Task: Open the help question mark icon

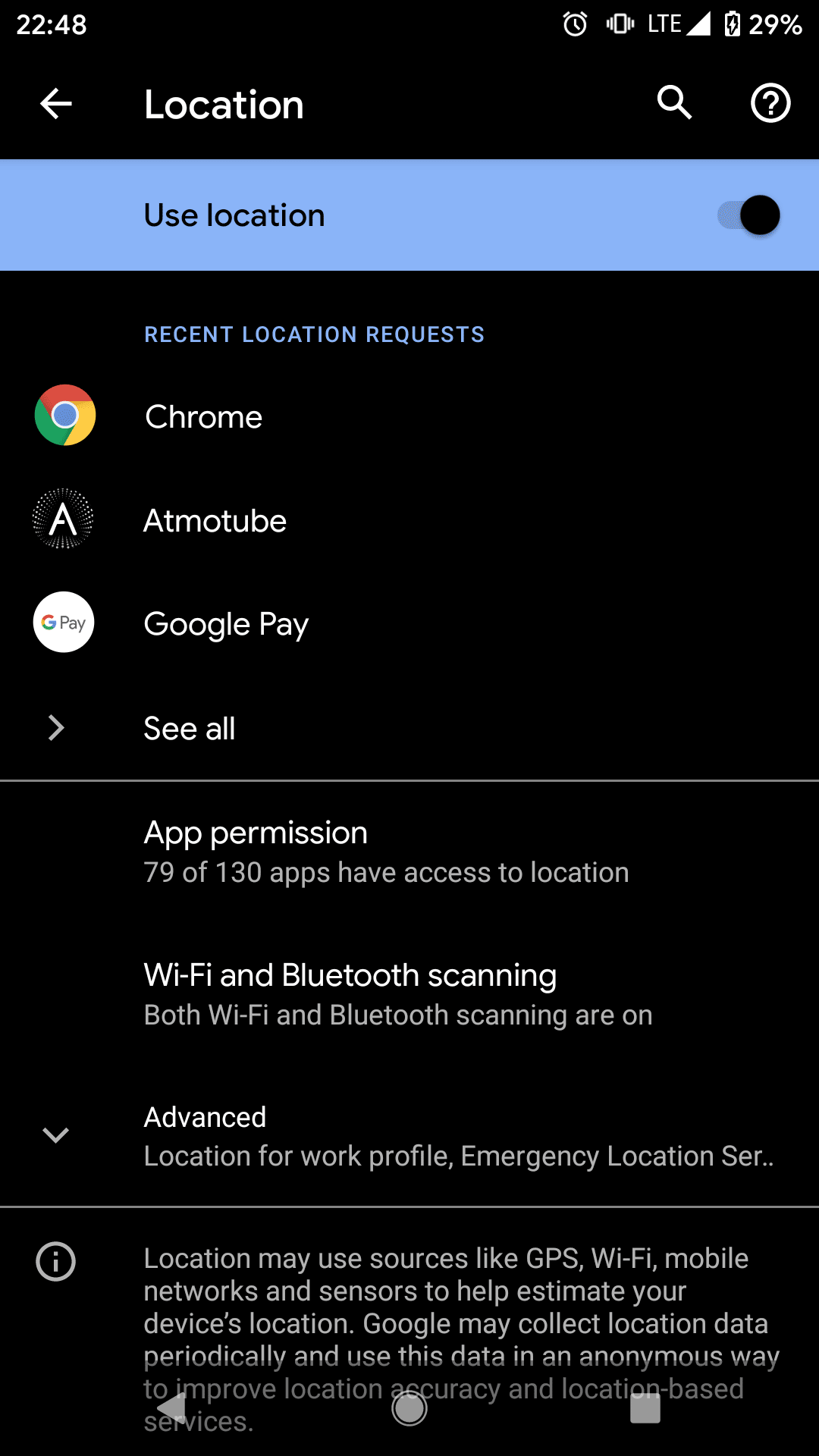Action: 770,104
